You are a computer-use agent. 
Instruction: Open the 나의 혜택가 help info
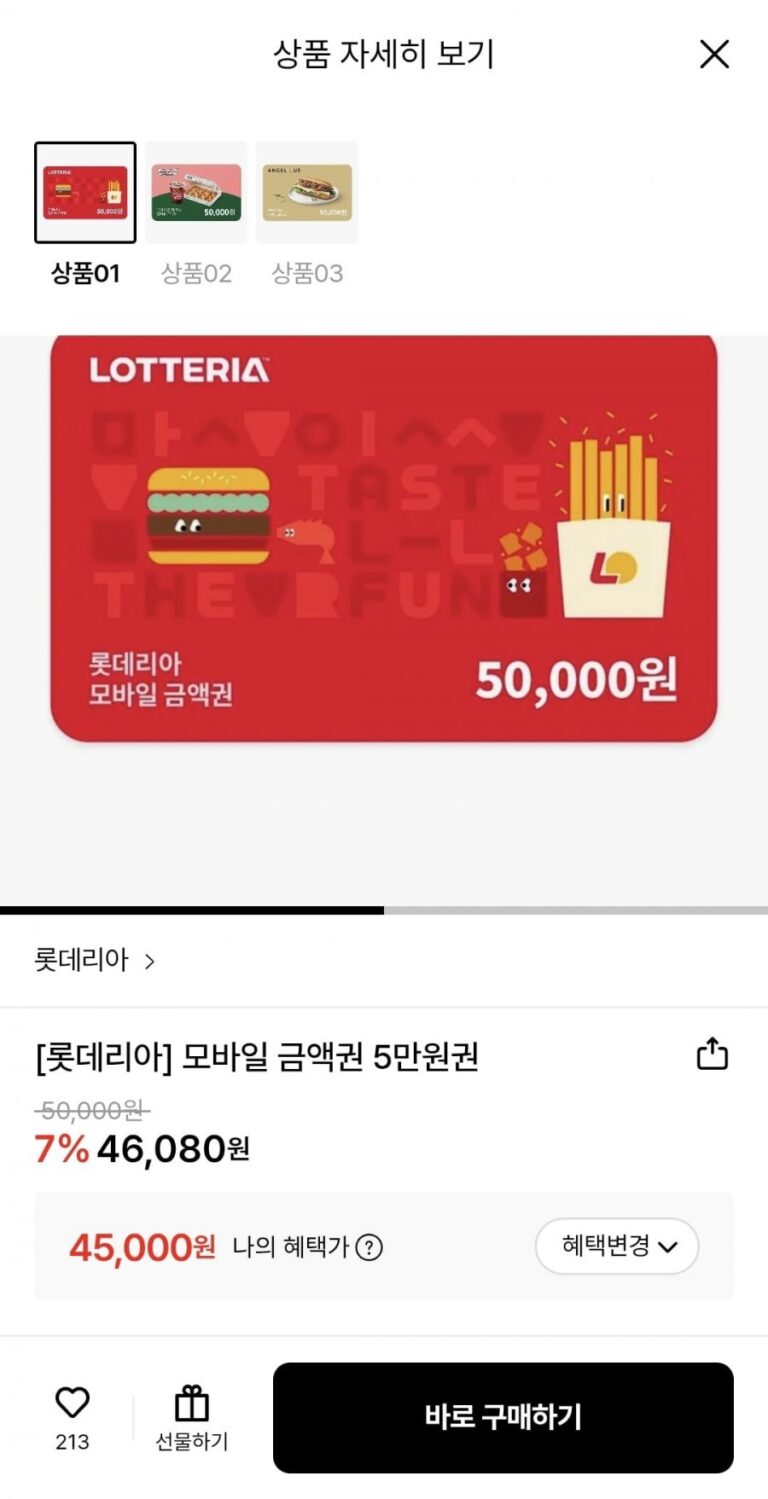370,1247
